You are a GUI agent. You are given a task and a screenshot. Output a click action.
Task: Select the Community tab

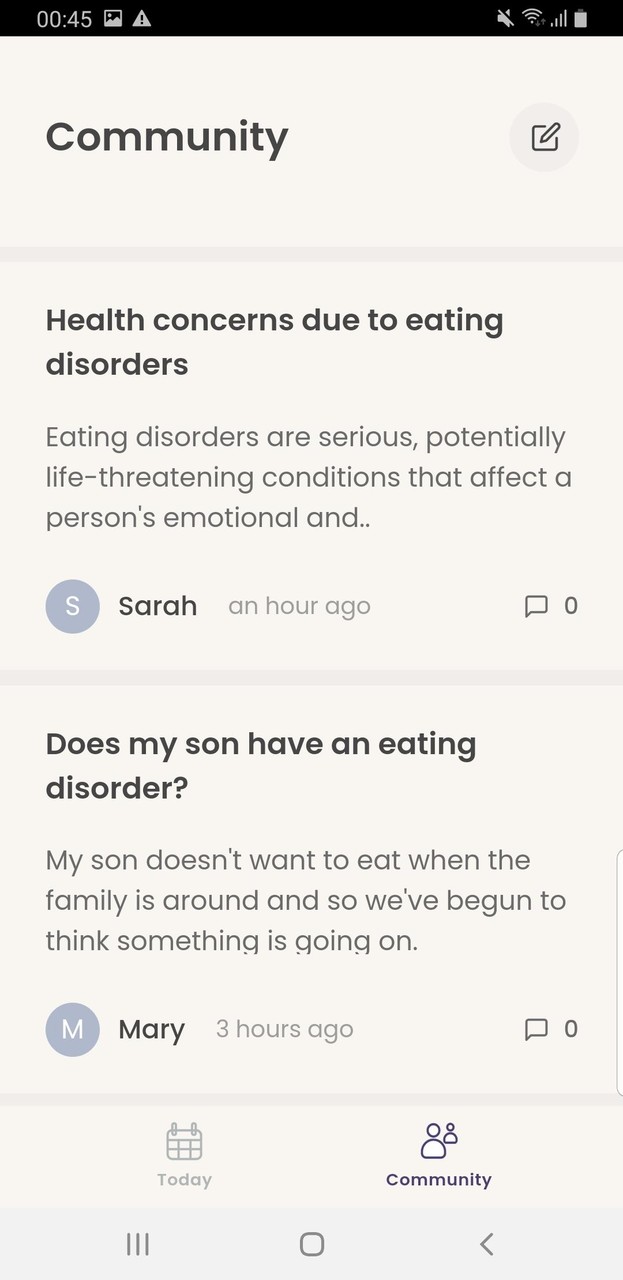pyautogui.click(x=439, y=1155)
